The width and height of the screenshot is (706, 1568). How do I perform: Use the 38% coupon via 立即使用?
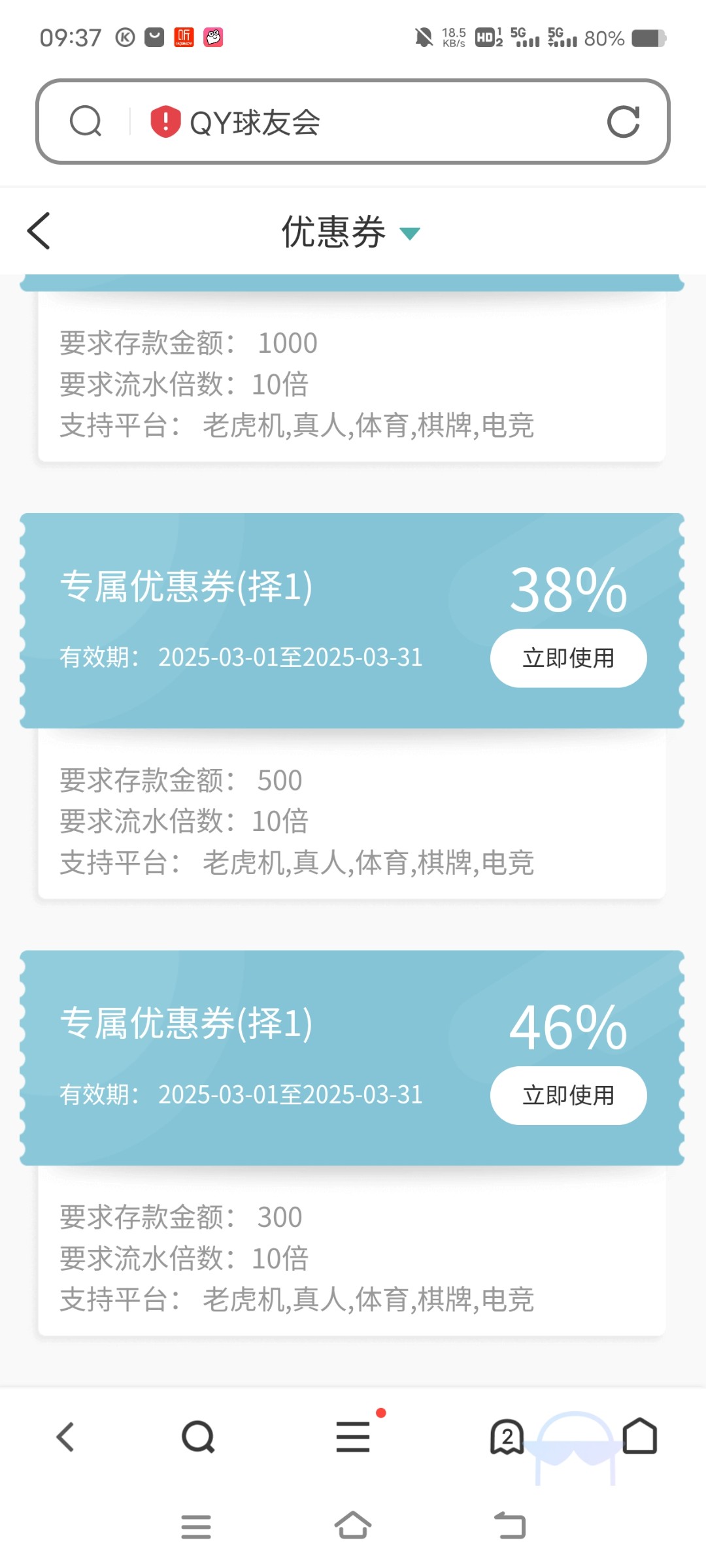point(568,658)
